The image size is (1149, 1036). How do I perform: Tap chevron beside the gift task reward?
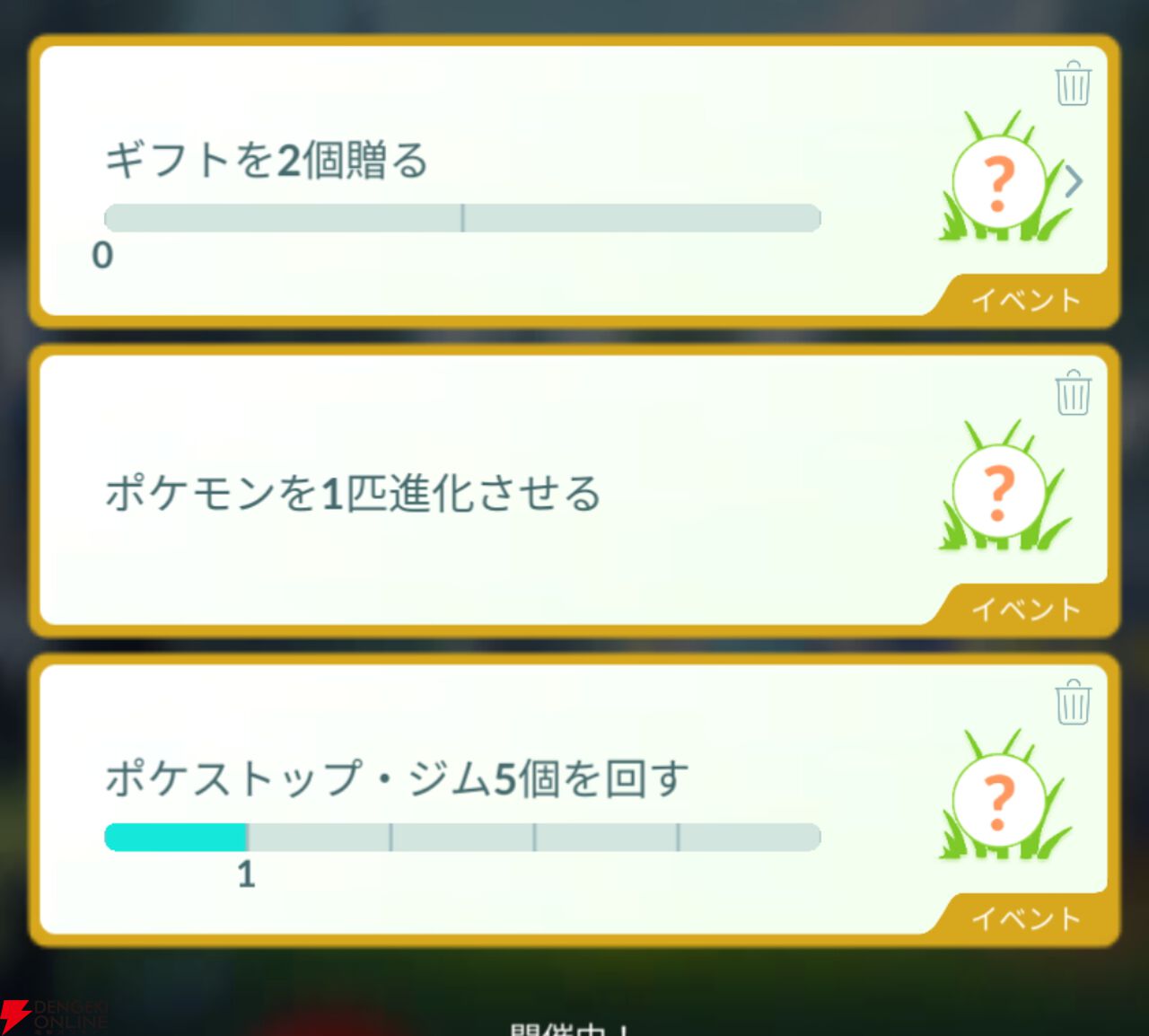1074,181
